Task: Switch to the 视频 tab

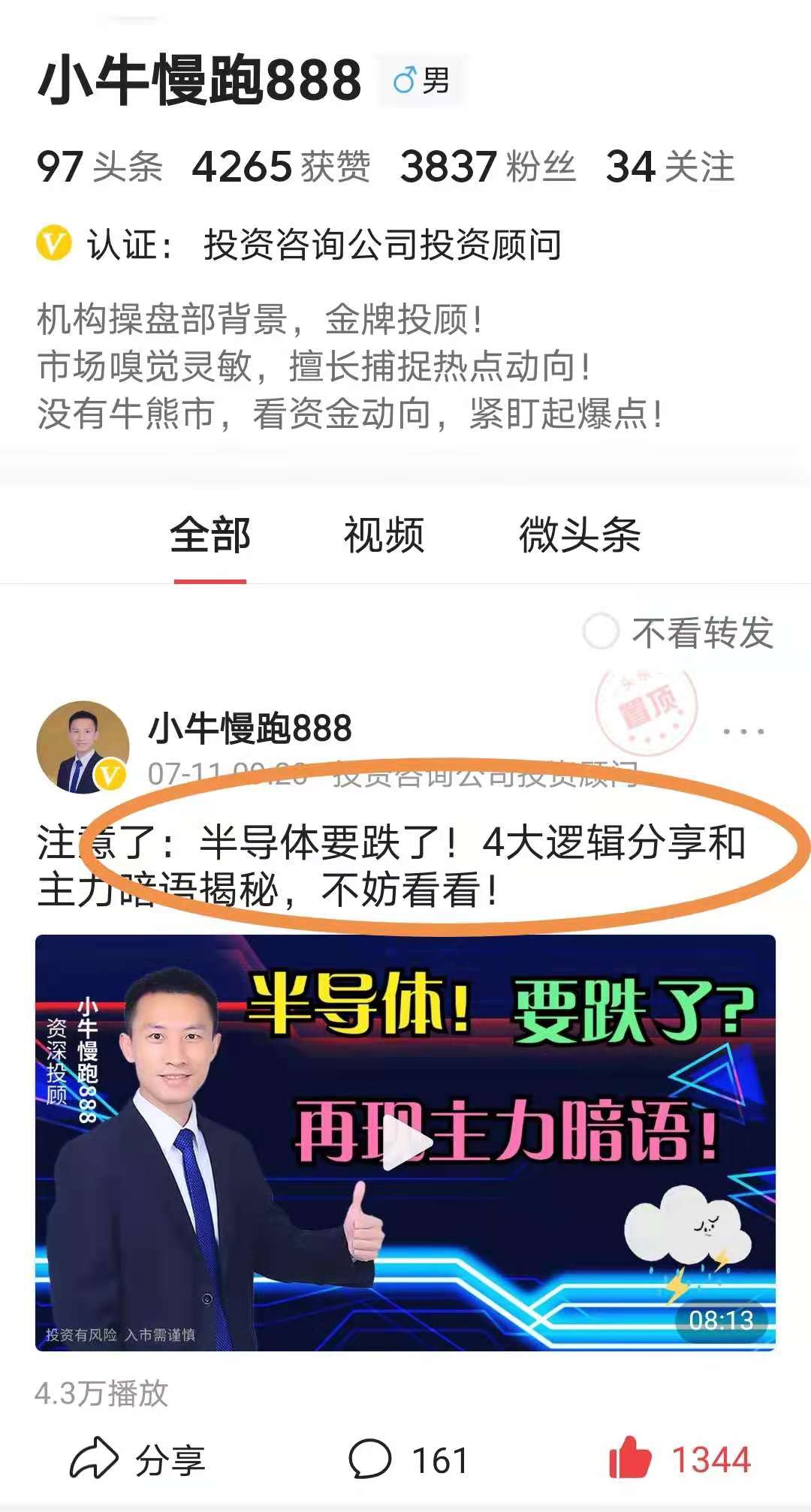Action: point(384,536)
